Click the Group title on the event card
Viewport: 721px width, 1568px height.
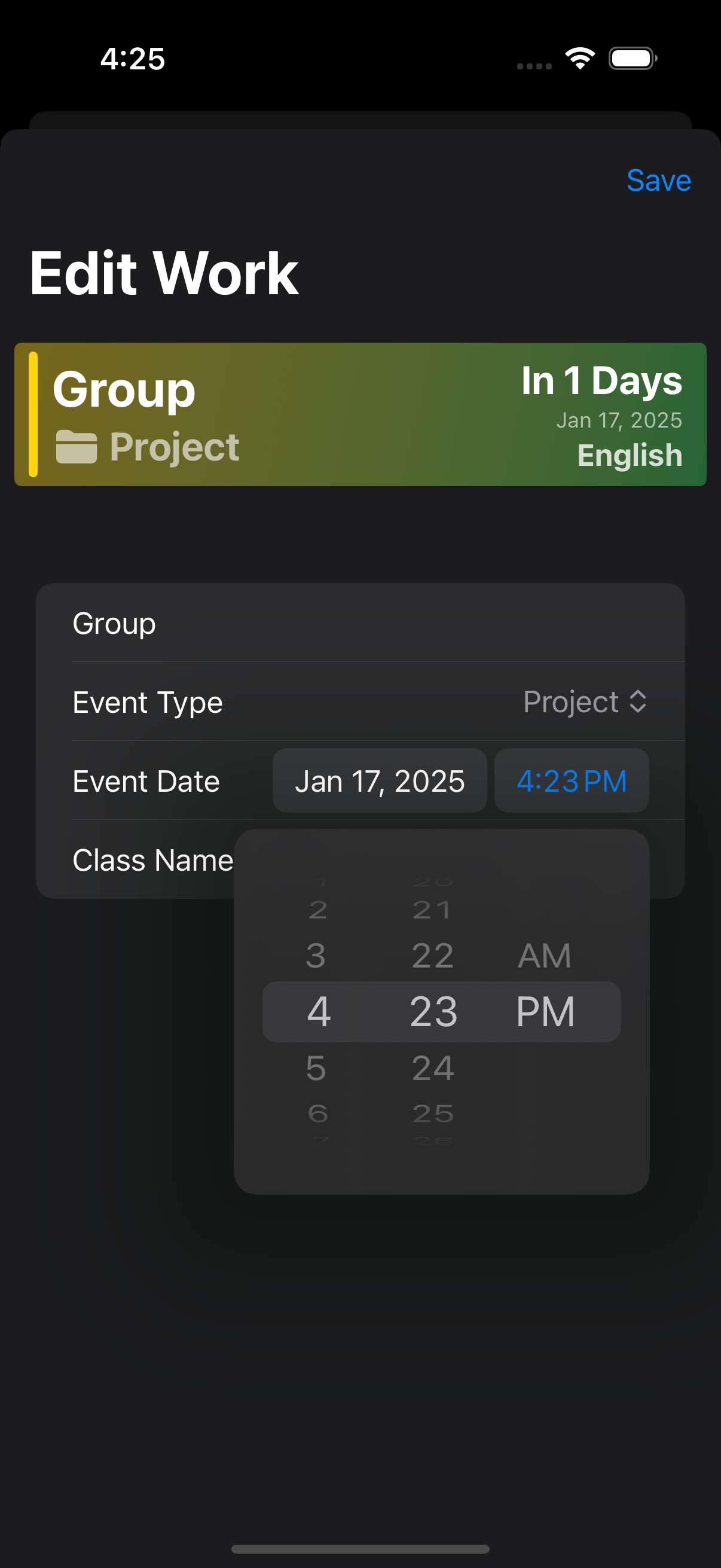point(124,389)
